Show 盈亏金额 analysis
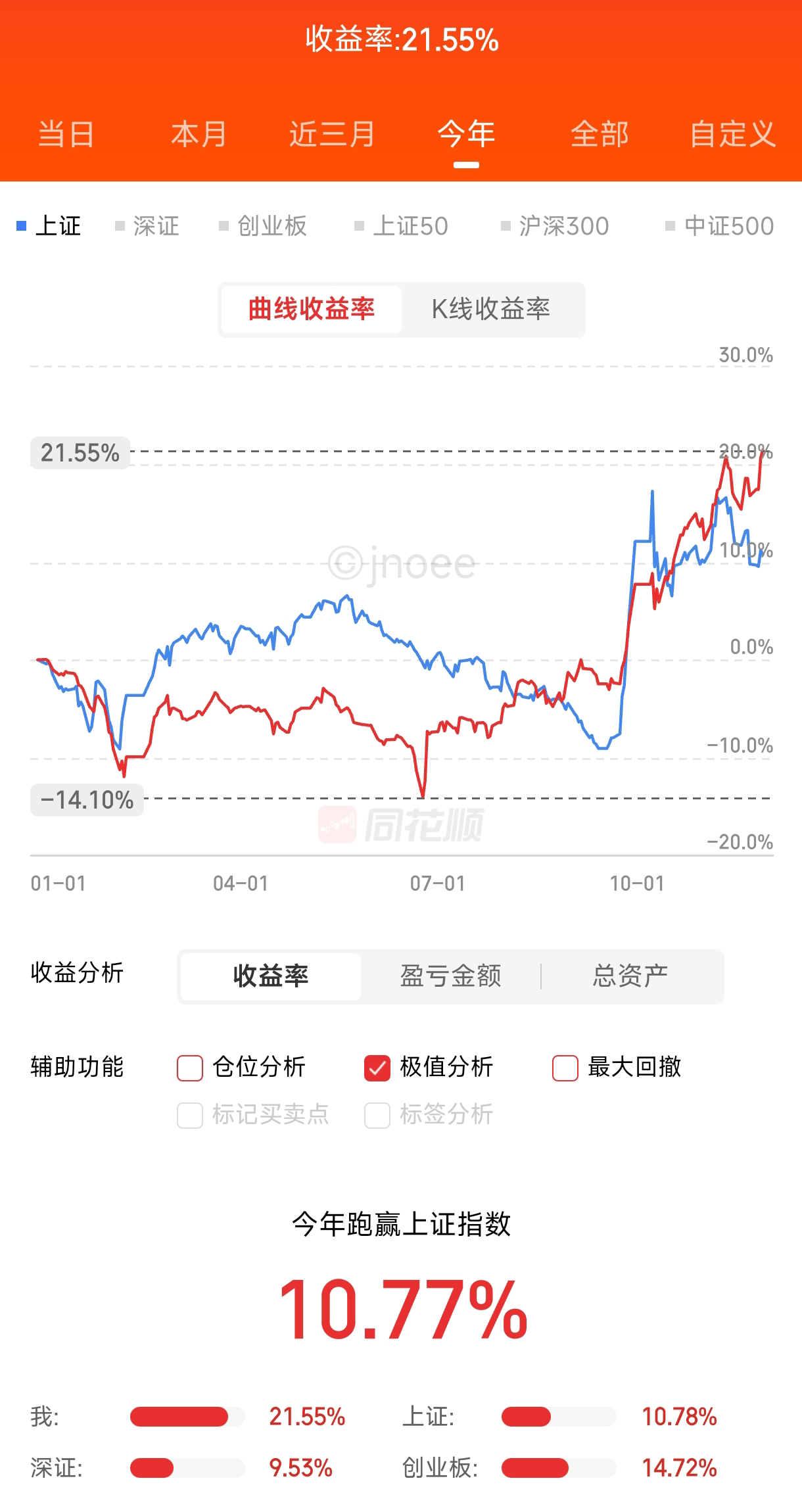Screen dimensions: 802x1512 click(x=451, y=976)
